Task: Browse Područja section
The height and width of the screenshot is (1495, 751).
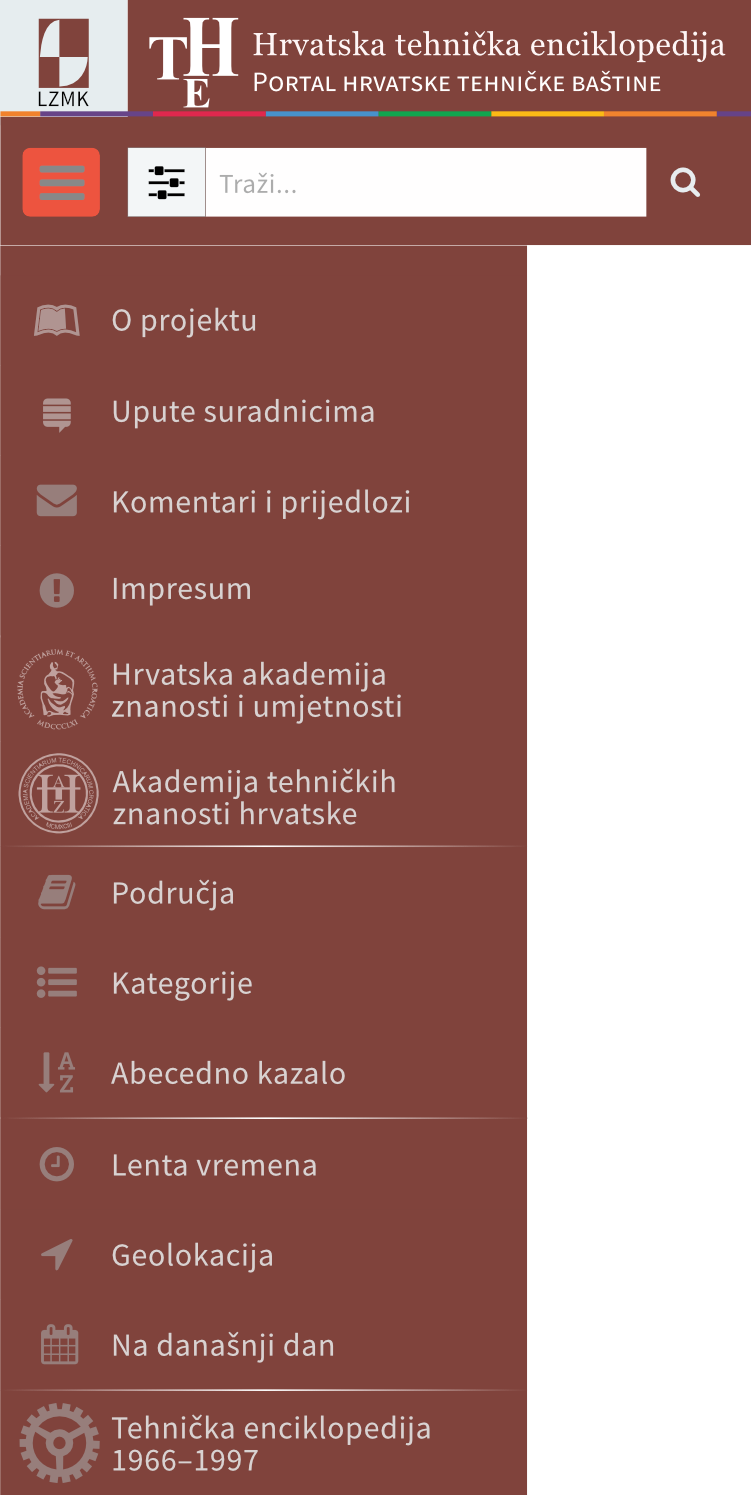Action: [x=173, y=893]
